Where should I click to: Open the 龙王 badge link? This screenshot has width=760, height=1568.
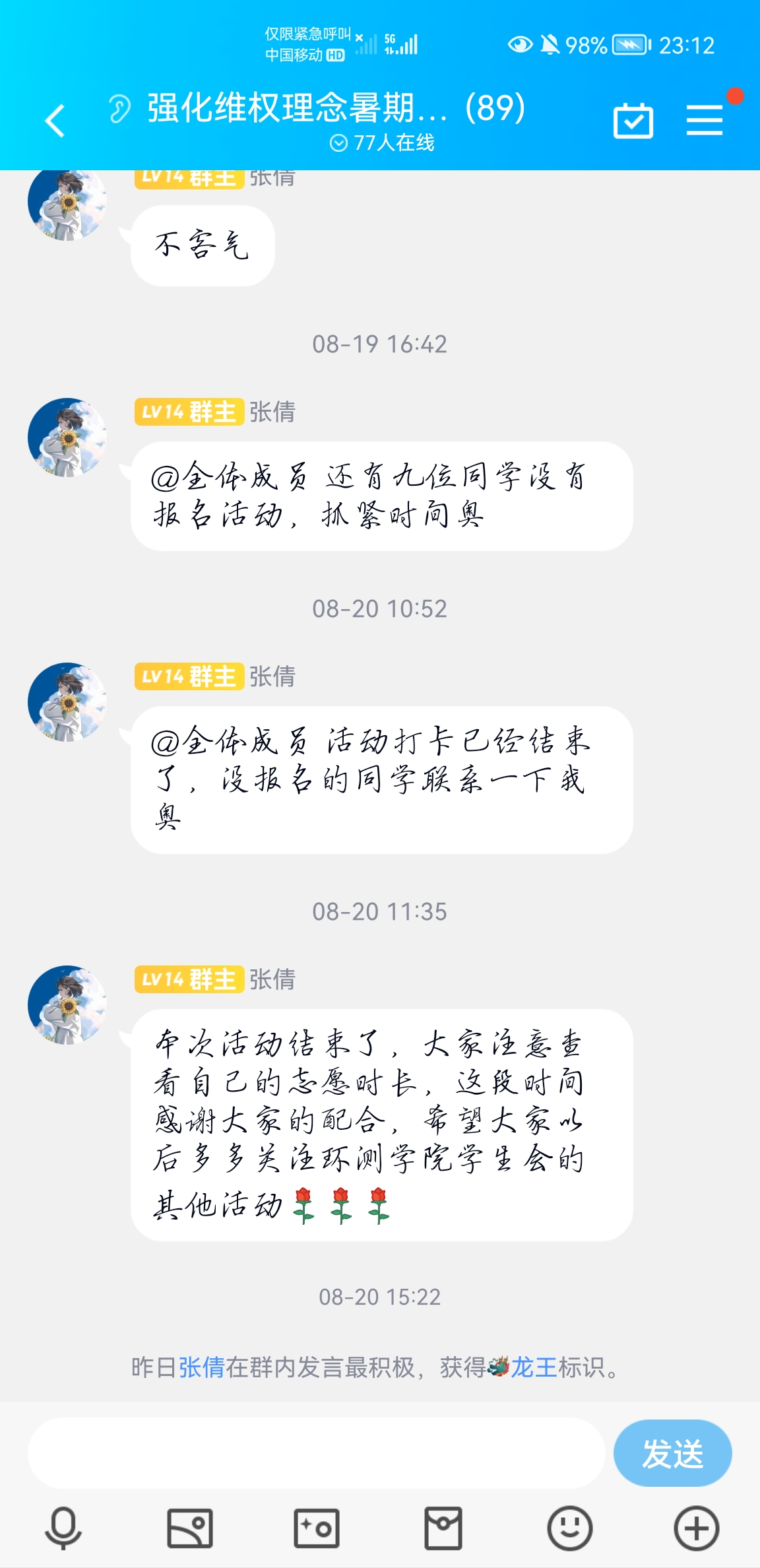533,1367
